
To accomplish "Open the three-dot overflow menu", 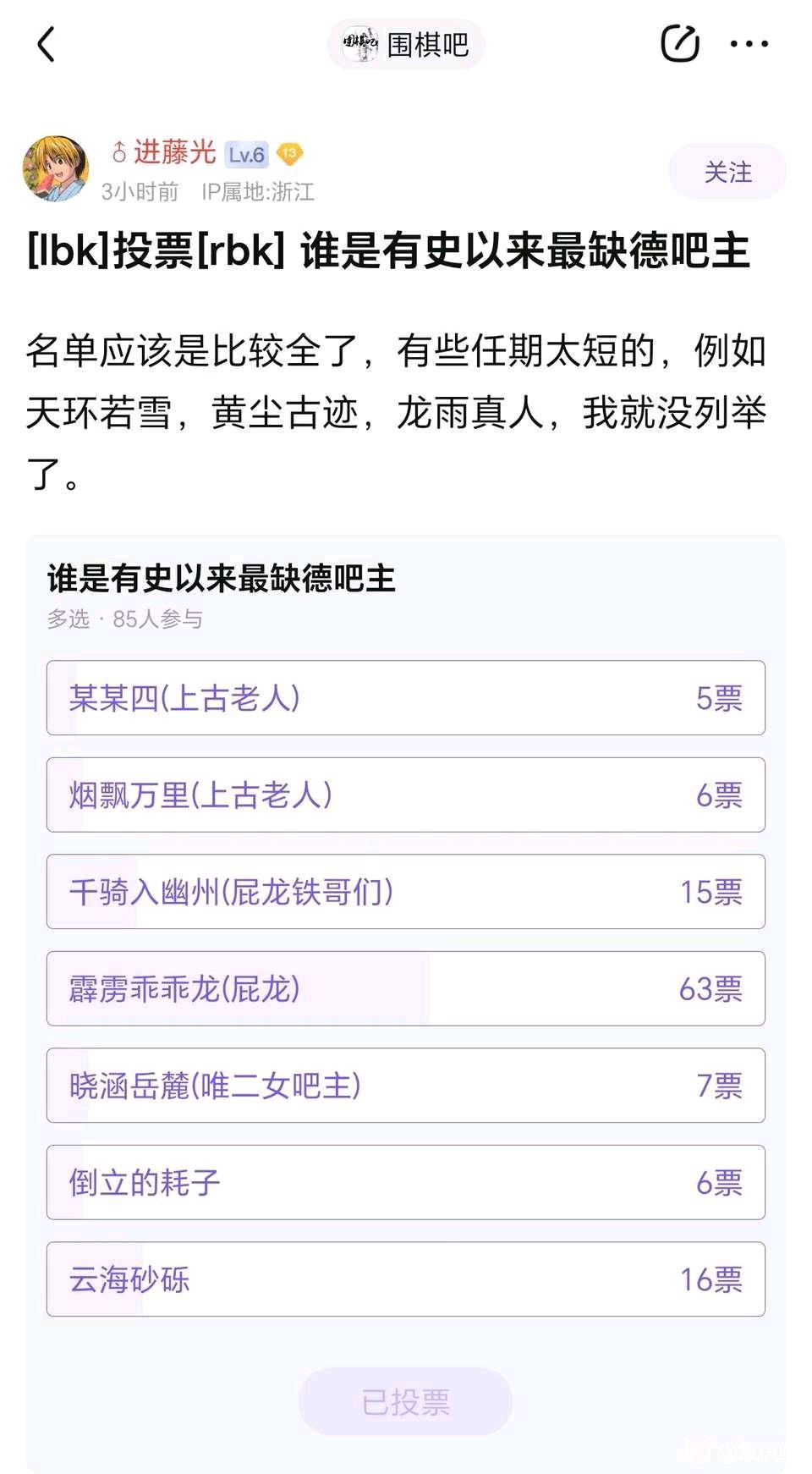I will (x=749, y=43).
